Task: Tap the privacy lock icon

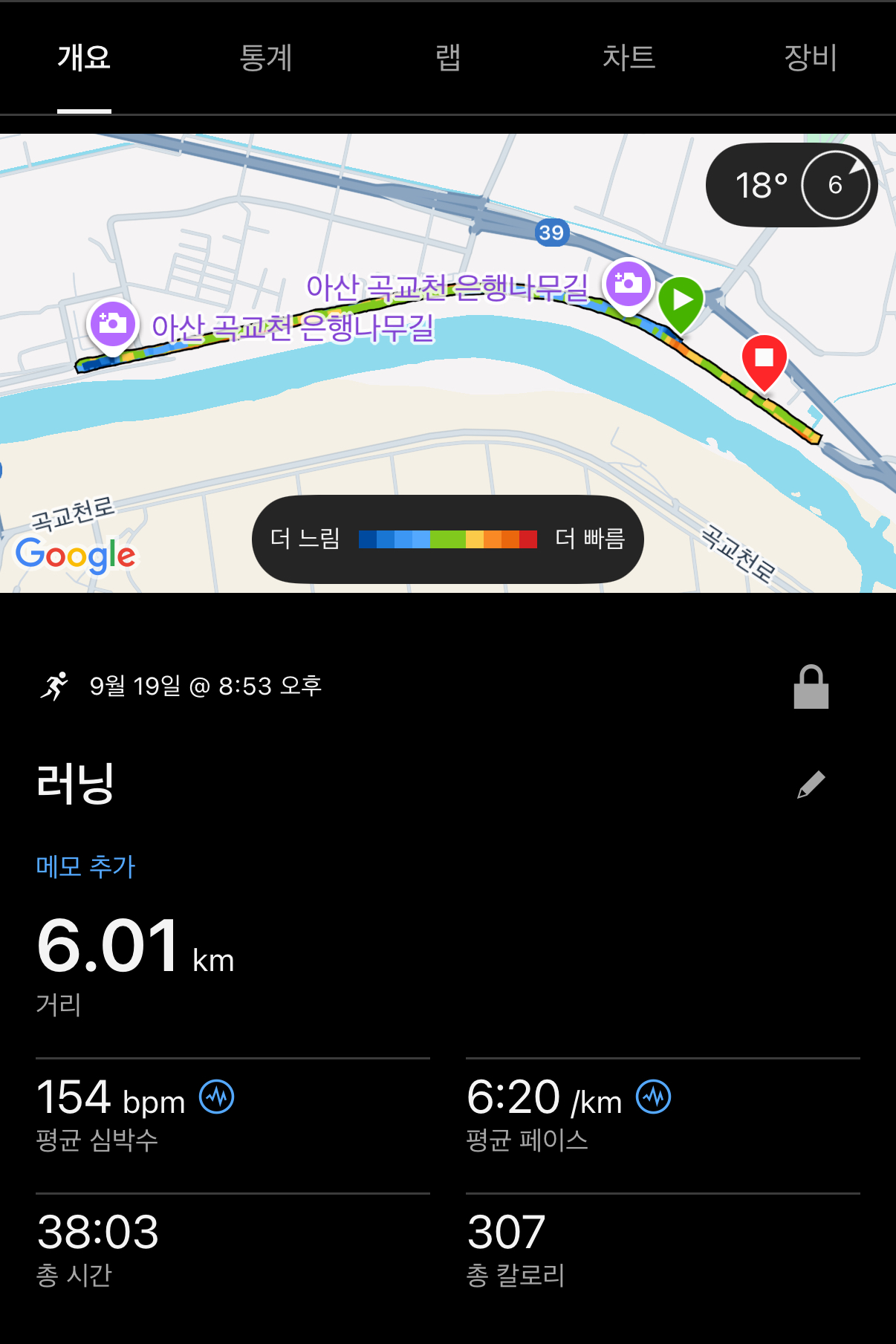Action: pyautogui.click(x=811, y=687)
